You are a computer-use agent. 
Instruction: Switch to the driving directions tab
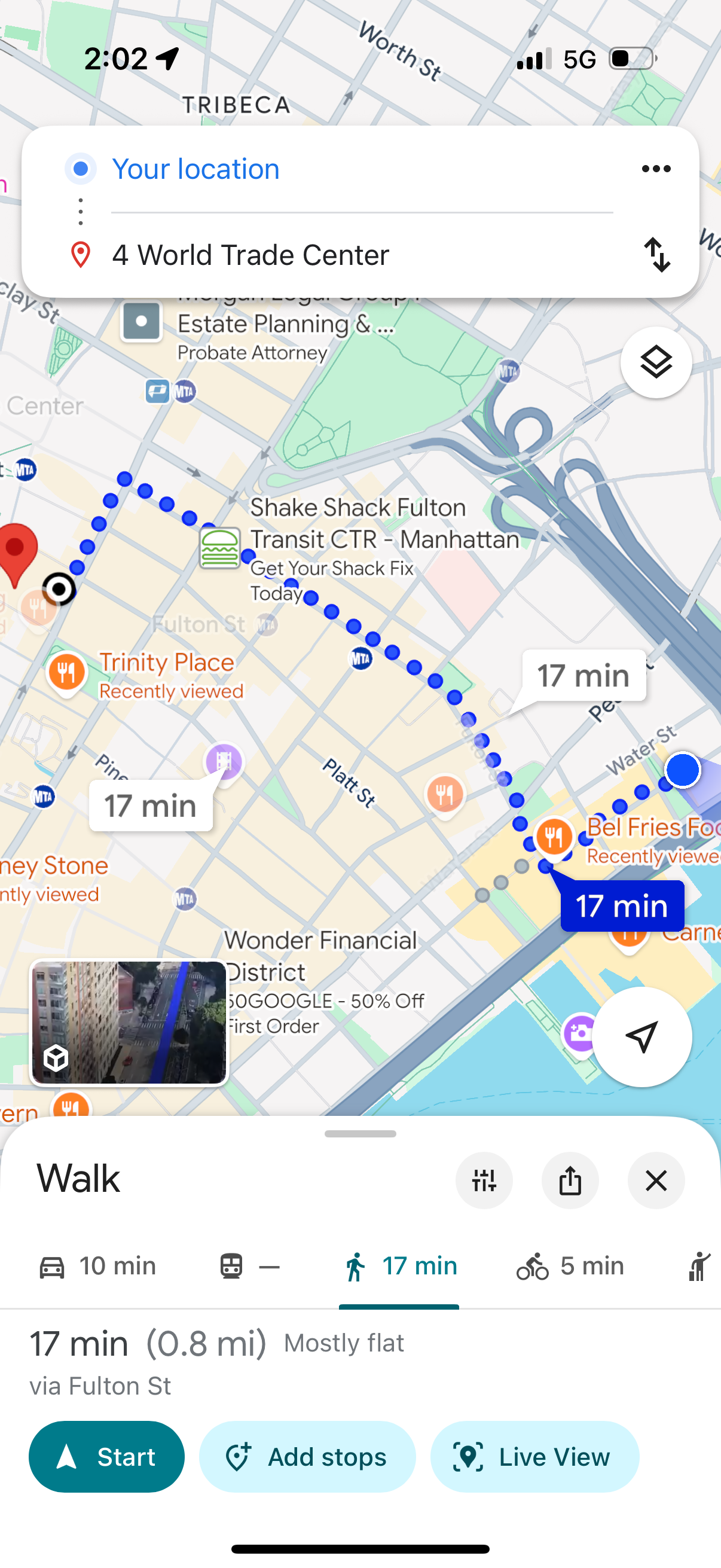tap(97, 1265)
